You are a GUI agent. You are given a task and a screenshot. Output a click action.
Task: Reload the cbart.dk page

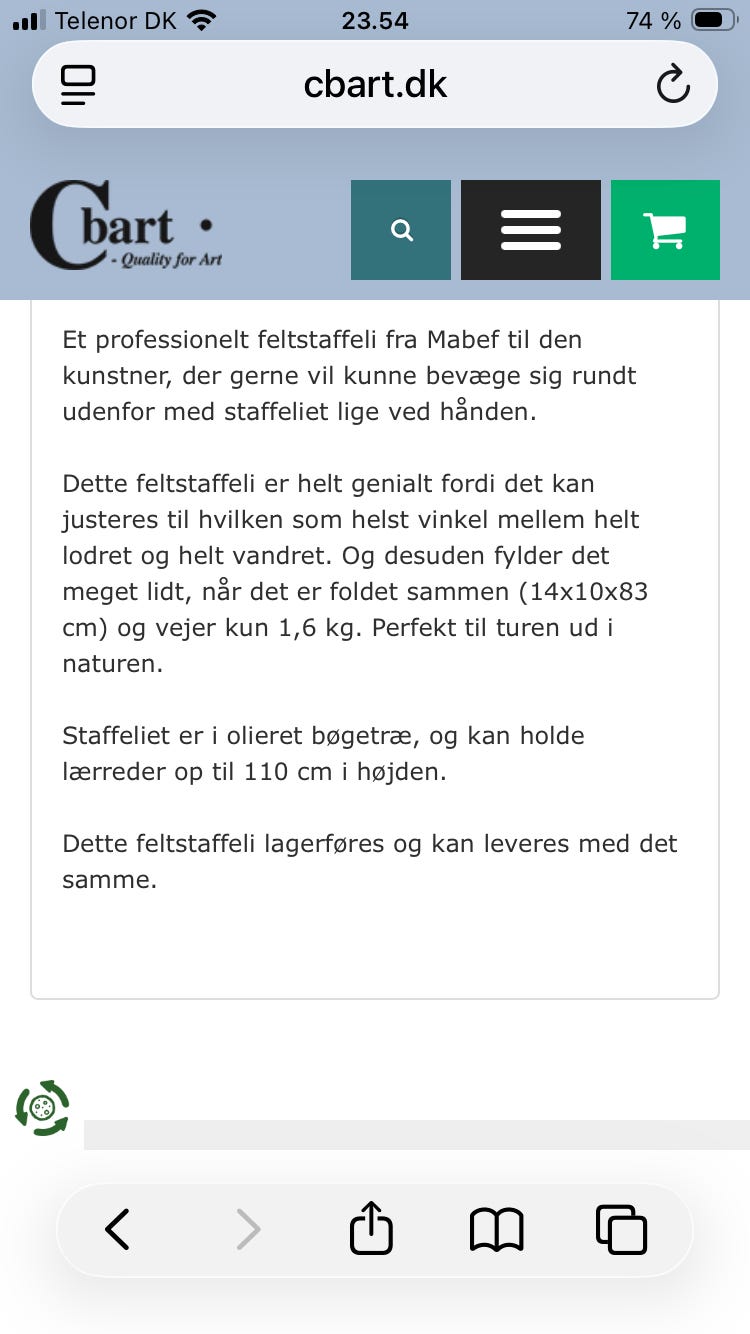tap(673, 84)
